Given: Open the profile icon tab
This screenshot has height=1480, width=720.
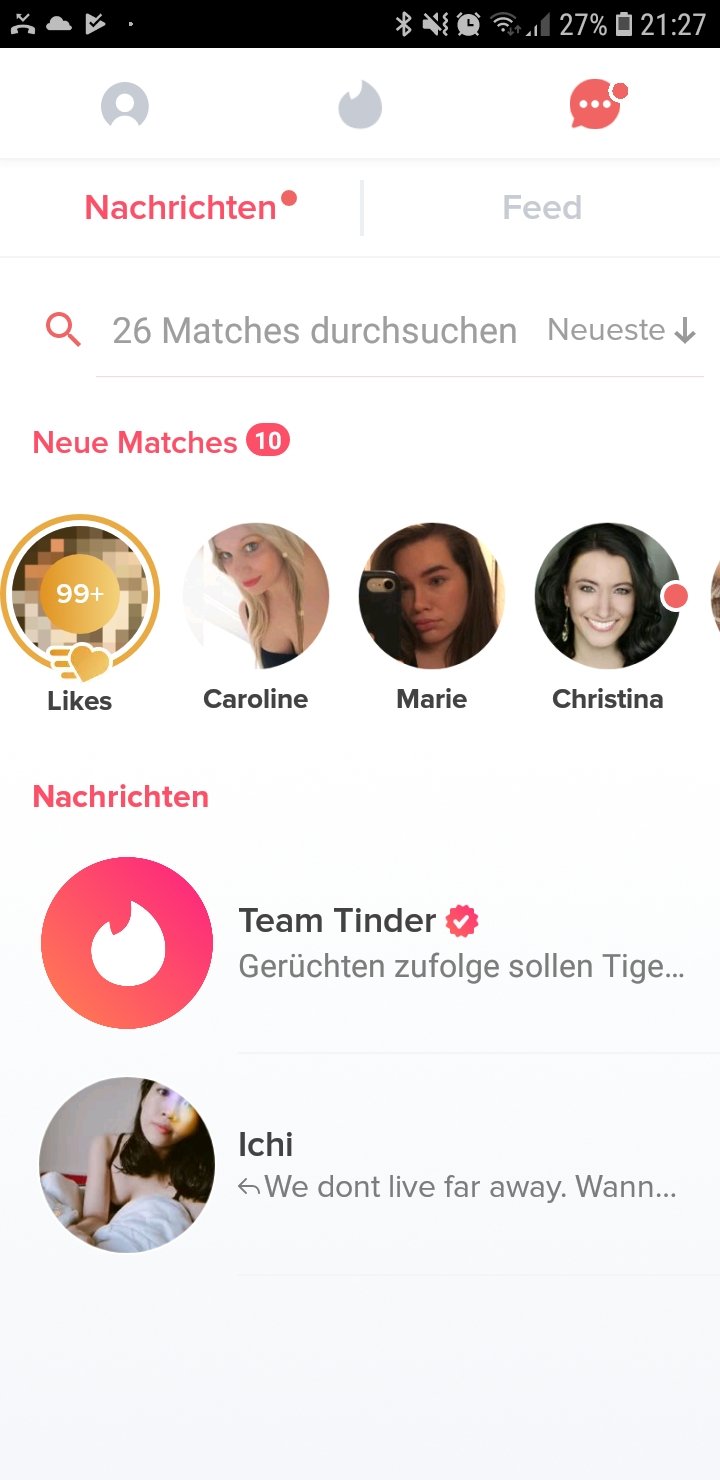Looking at the screenshot, I should 125,105.
